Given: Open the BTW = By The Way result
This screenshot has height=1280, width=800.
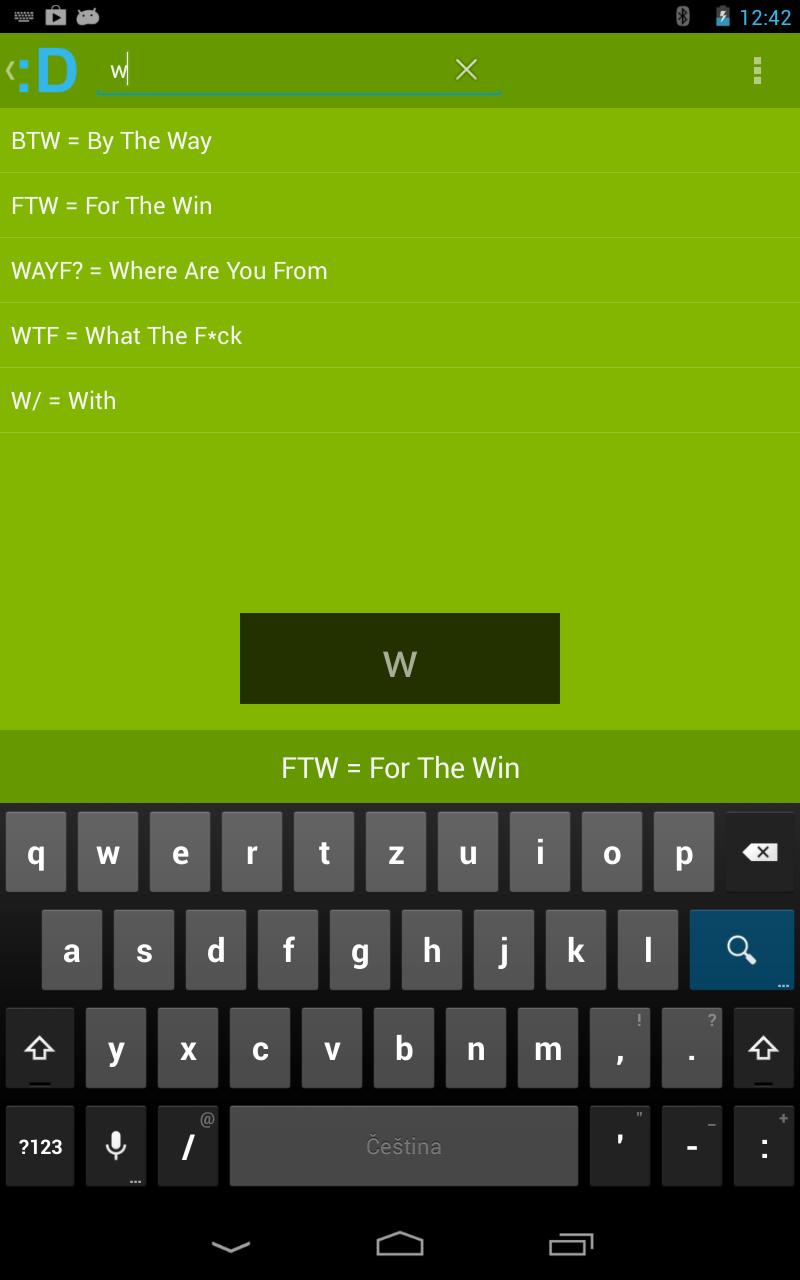Looking at the screenshot, I should click(x=400, y=141).
